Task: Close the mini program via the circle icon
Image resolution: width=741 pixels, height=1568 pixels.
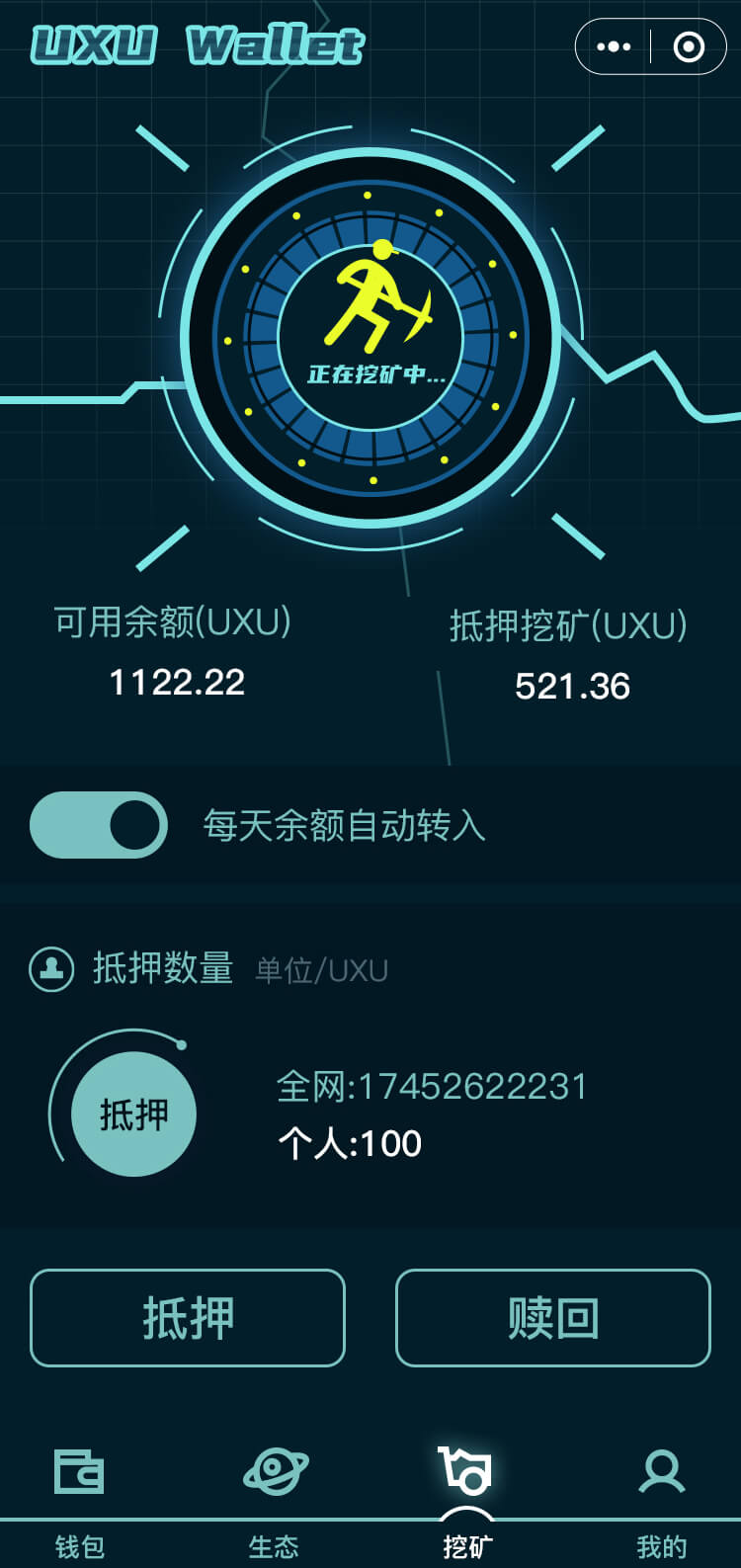Action: [689, 46]
